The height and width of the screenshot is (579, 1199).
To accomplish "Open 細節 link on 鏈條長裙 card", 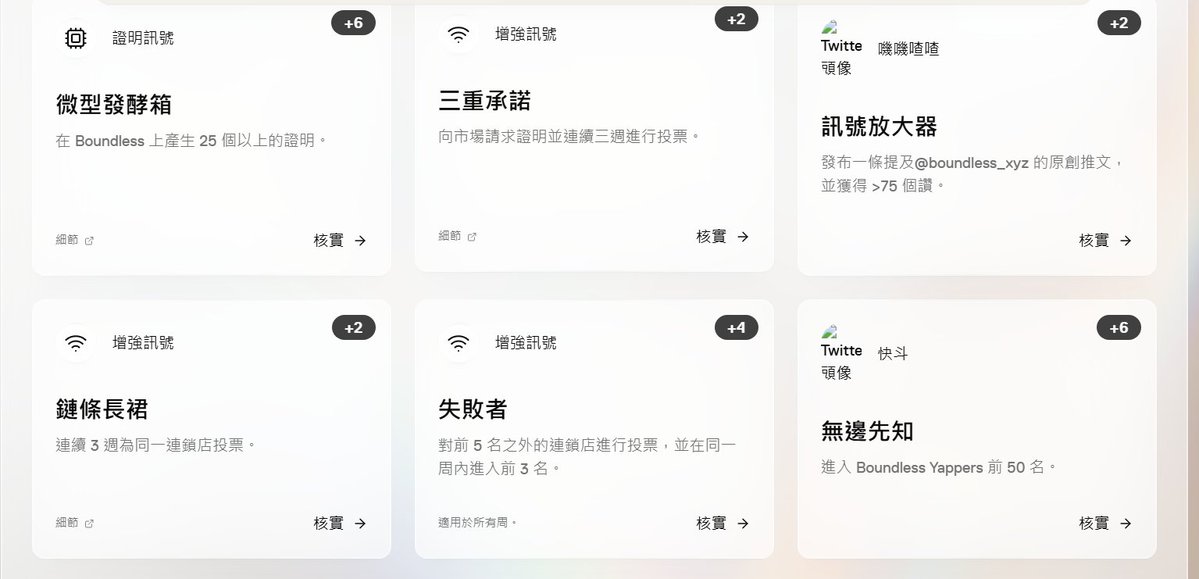I will [75, 523].
